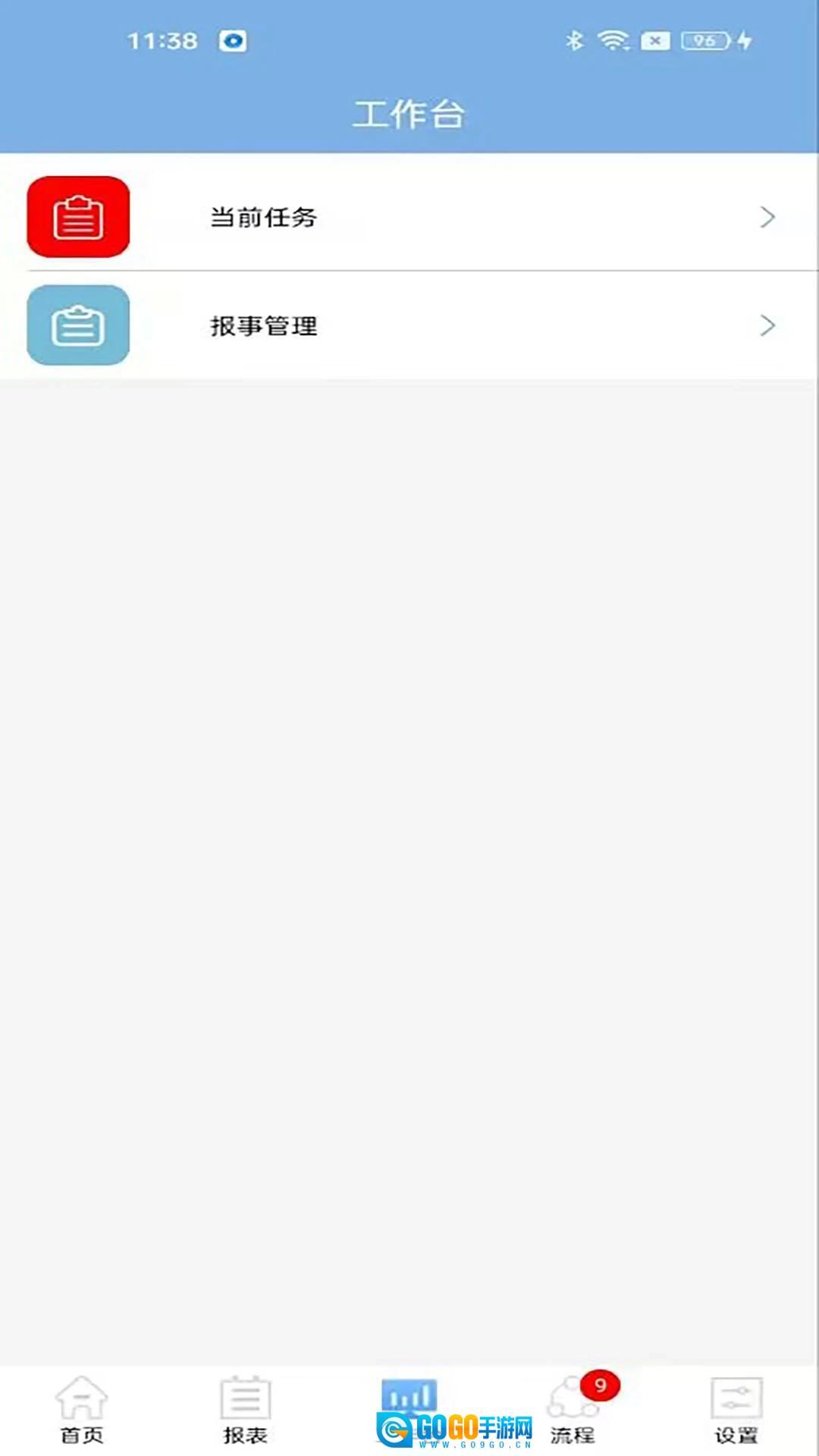
Task: Tap the red notification badge showing 9
Action: (x=600, y=1382)
